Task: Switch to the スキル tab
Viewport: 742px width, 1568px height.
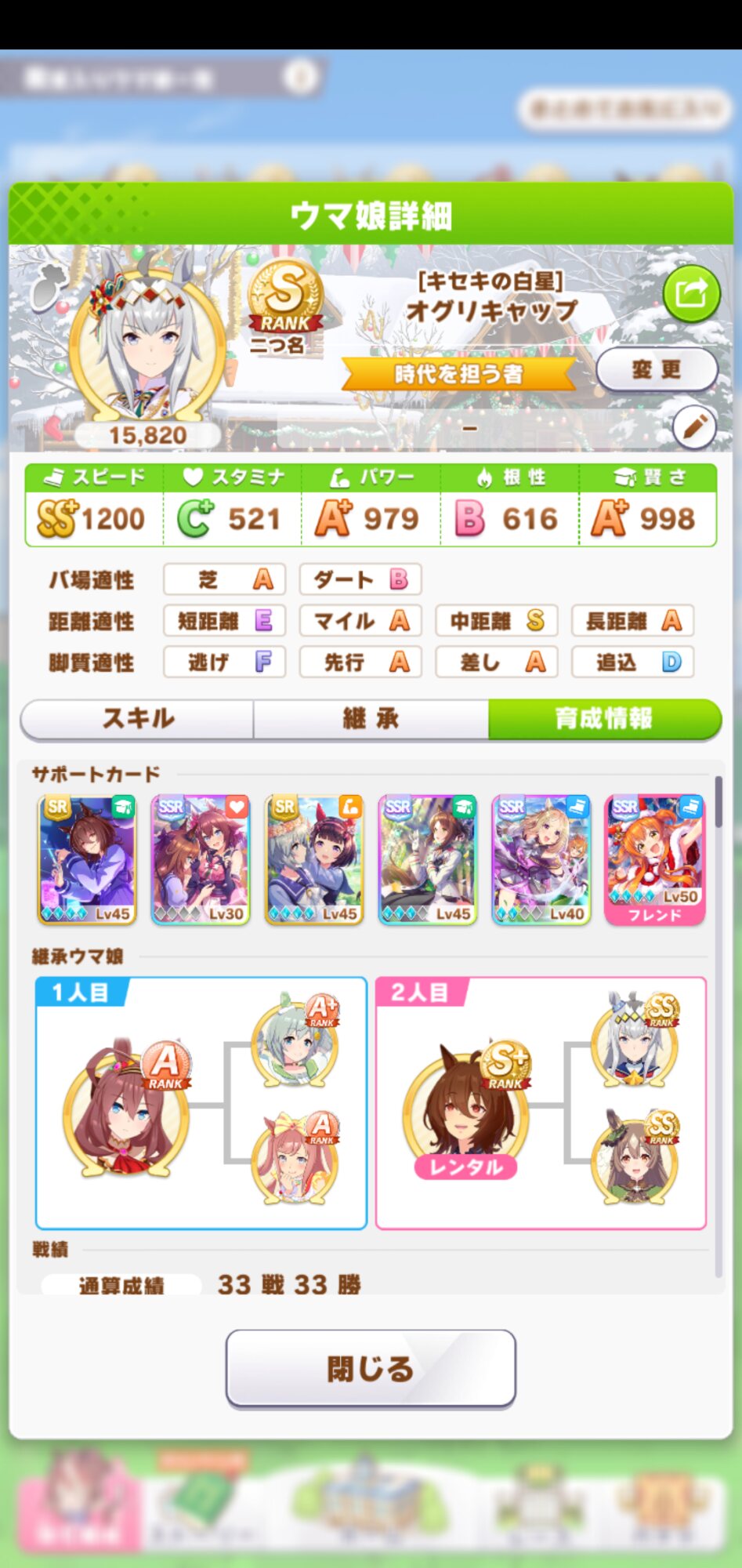Action: [x=138, y=719]
